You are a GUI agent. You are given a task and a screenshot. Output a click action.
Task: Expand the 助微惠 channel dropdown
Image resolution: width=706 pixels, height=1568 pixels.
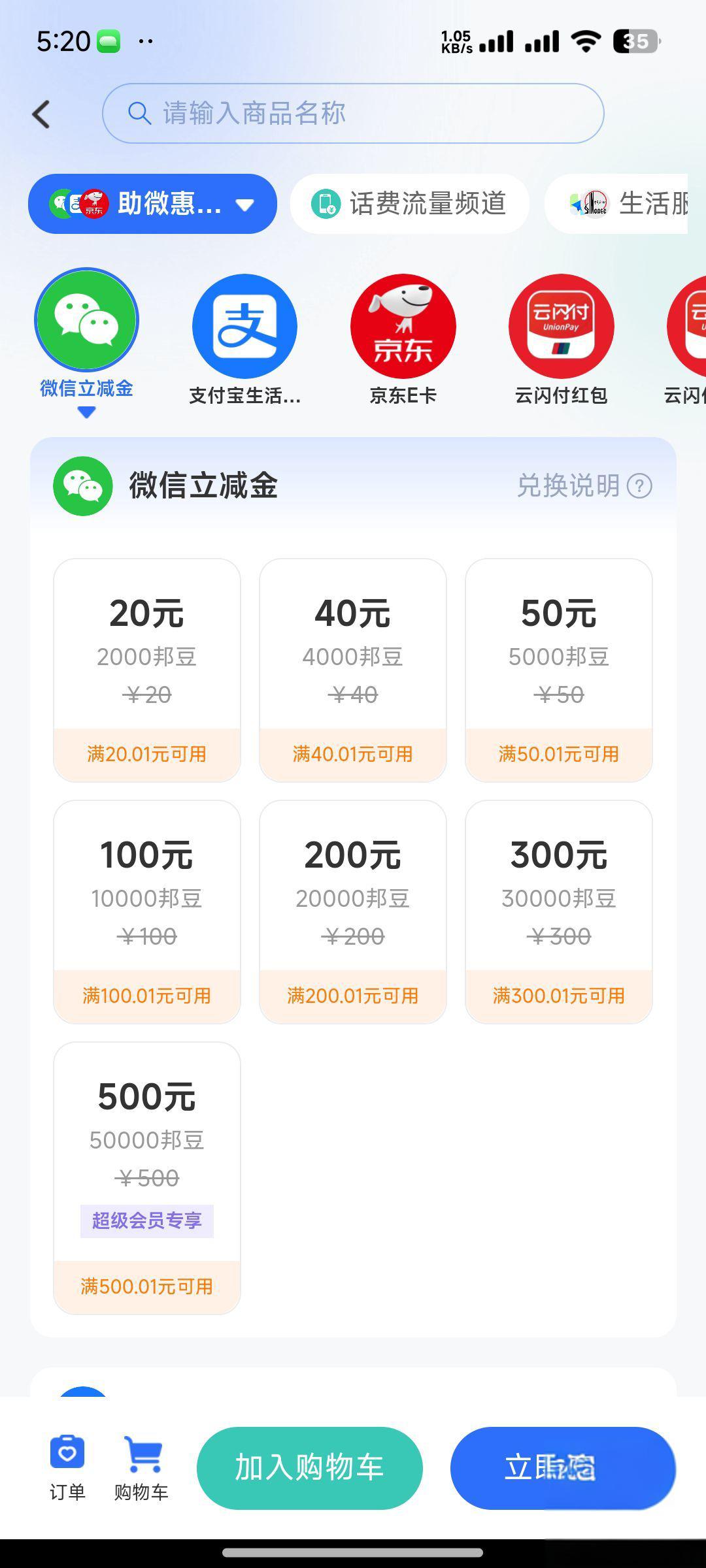tap(152, 204)
